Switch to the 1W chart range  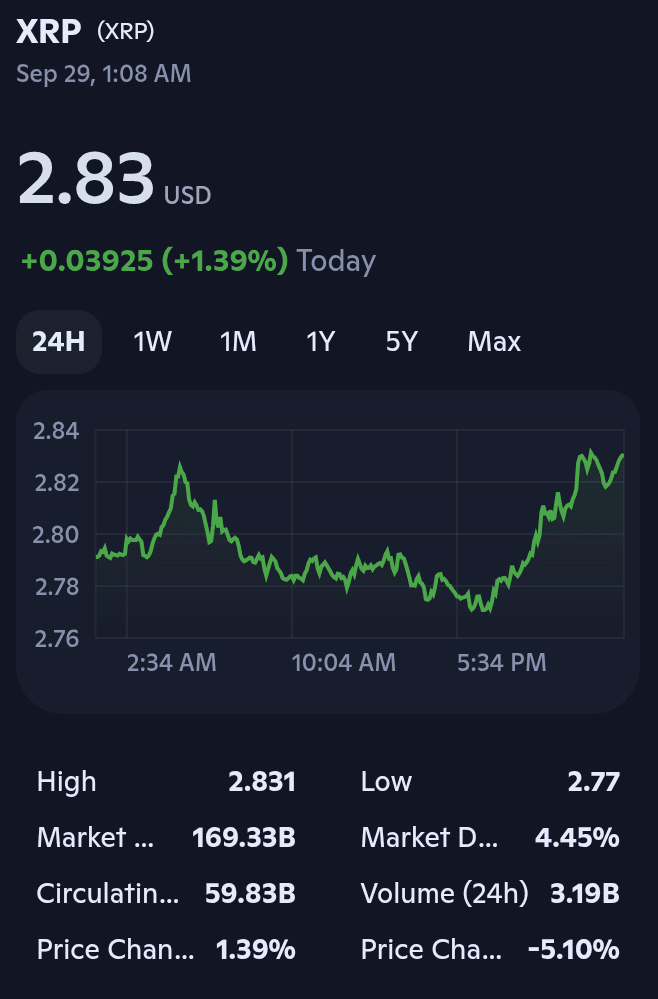coord(153,342)
